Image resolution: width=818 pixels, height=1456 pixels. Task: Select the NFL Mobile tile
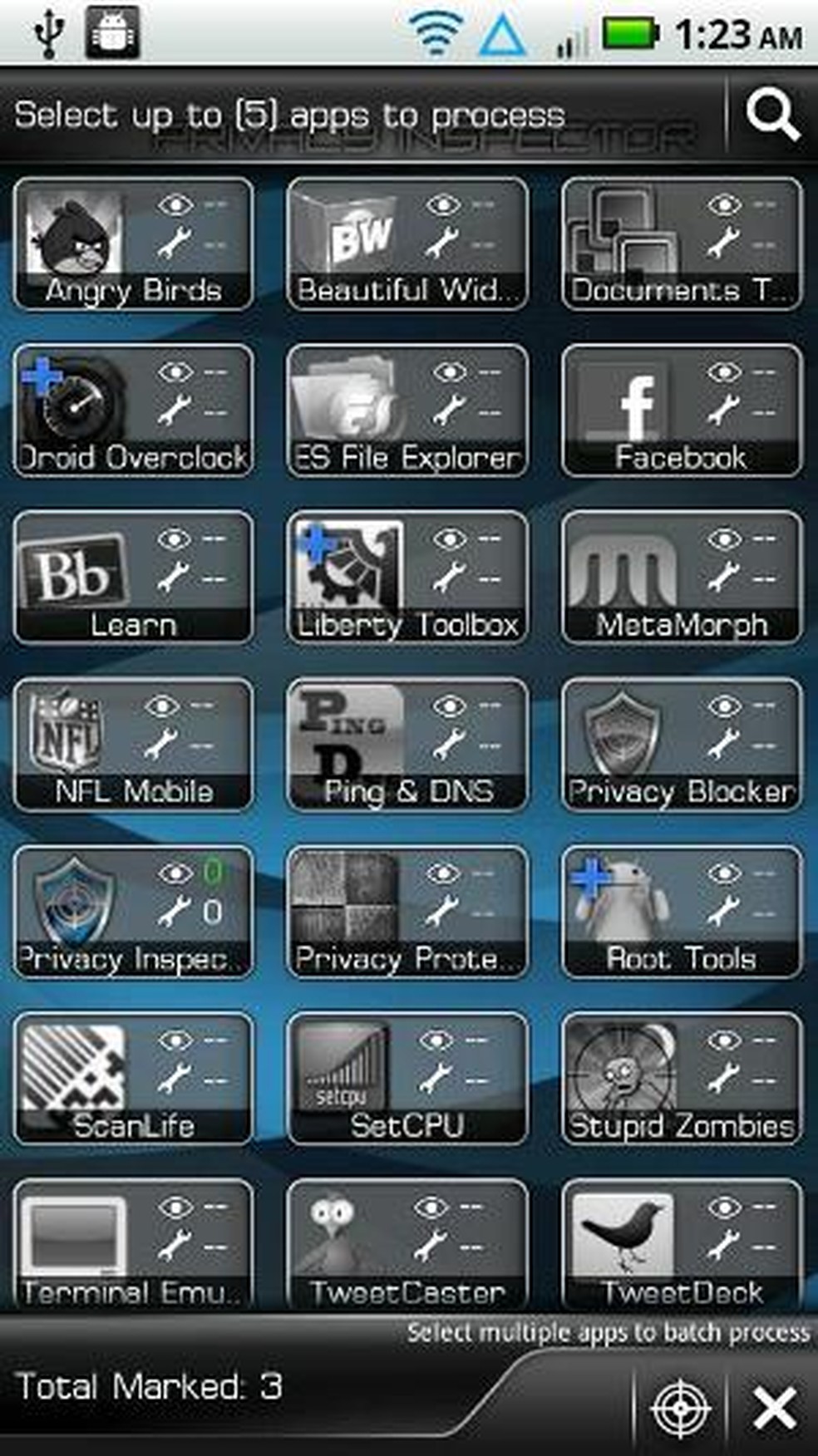pyautogui.click(x=133, y=745)
